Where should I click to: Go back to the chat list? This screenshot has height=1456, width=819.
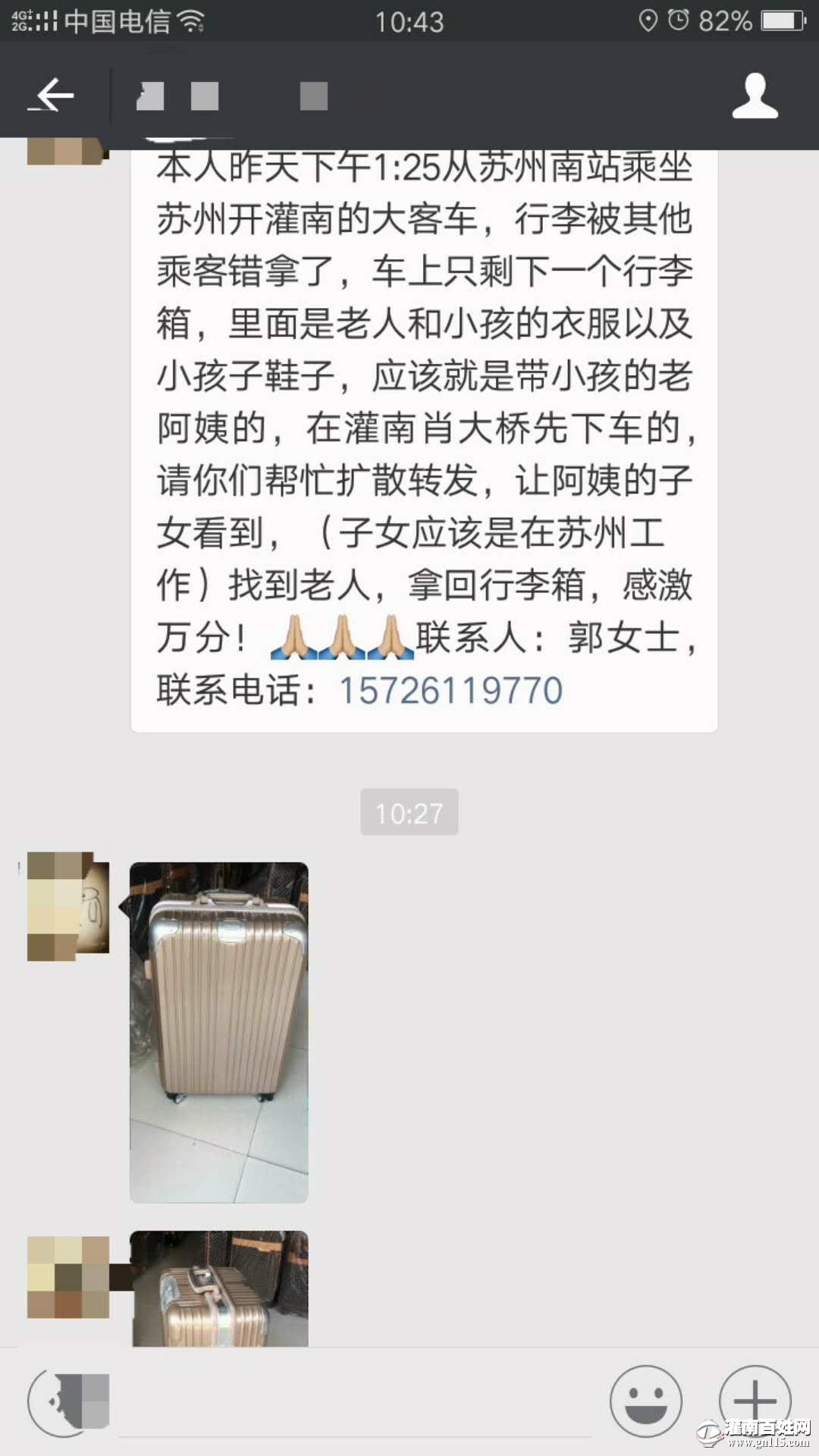click(x=52, y=96)
